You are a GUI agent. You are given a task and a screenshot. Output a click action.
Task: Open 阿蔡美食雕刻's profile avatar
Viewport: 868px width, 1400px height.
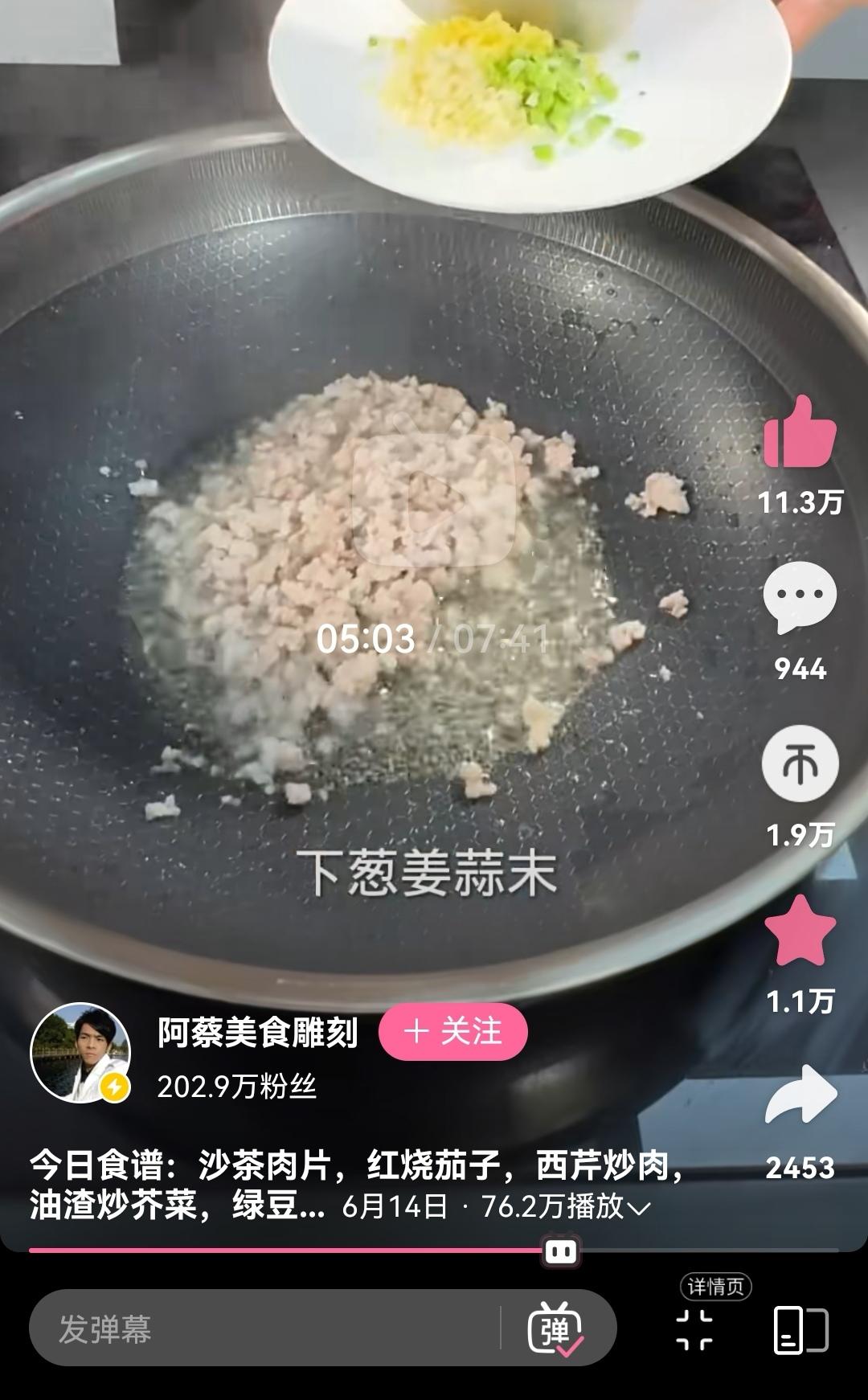pyautogui.click(x=80, y=1052)
